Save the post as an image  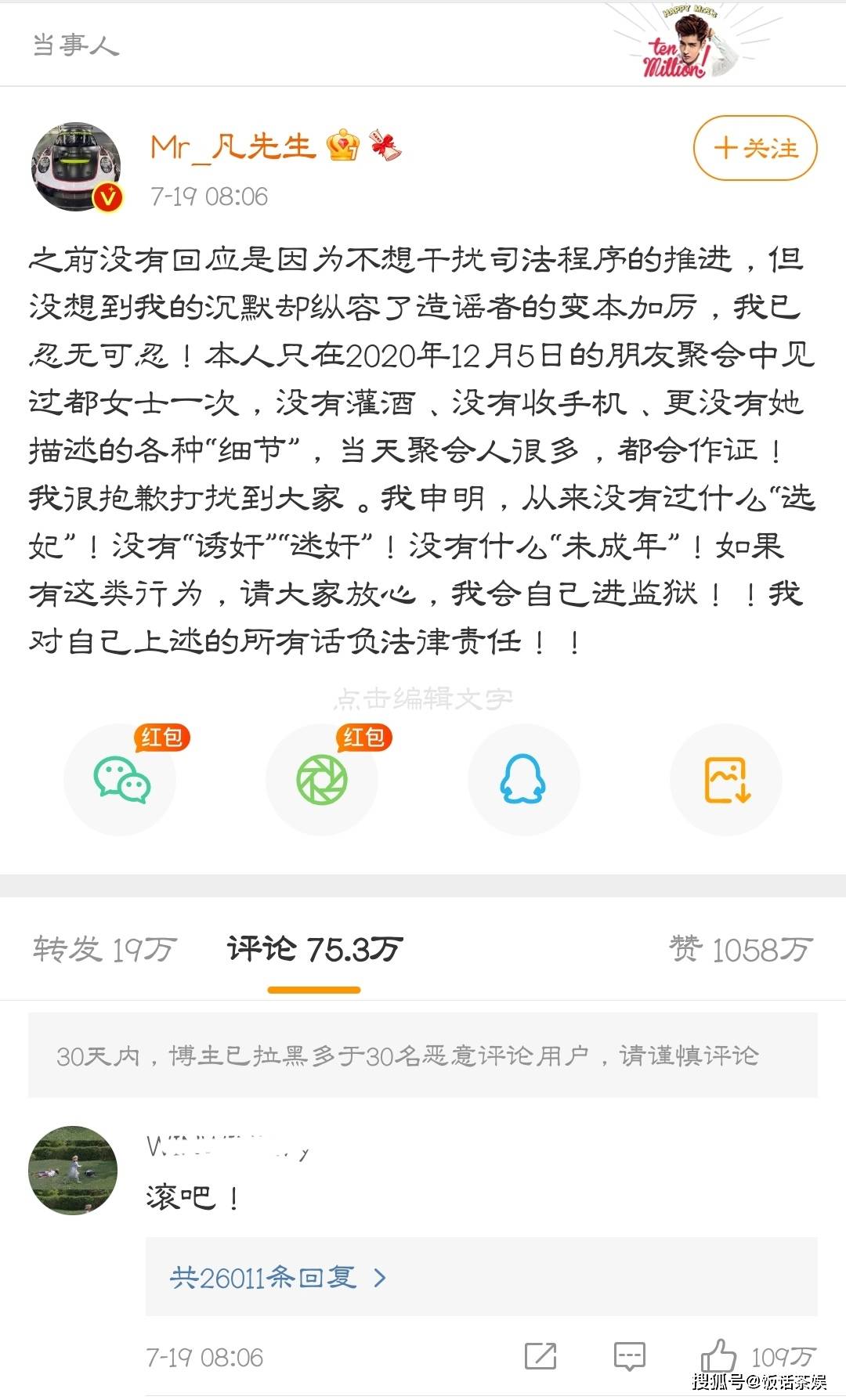(726, 780)
